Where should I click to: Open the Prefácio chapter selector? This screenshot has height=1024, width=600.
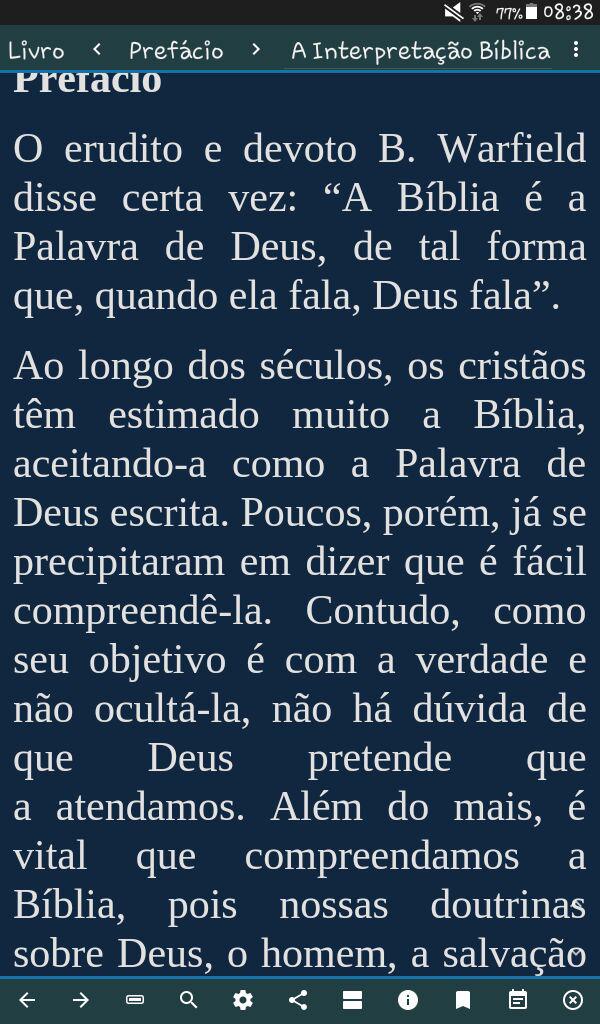click(x=176, y=50)
